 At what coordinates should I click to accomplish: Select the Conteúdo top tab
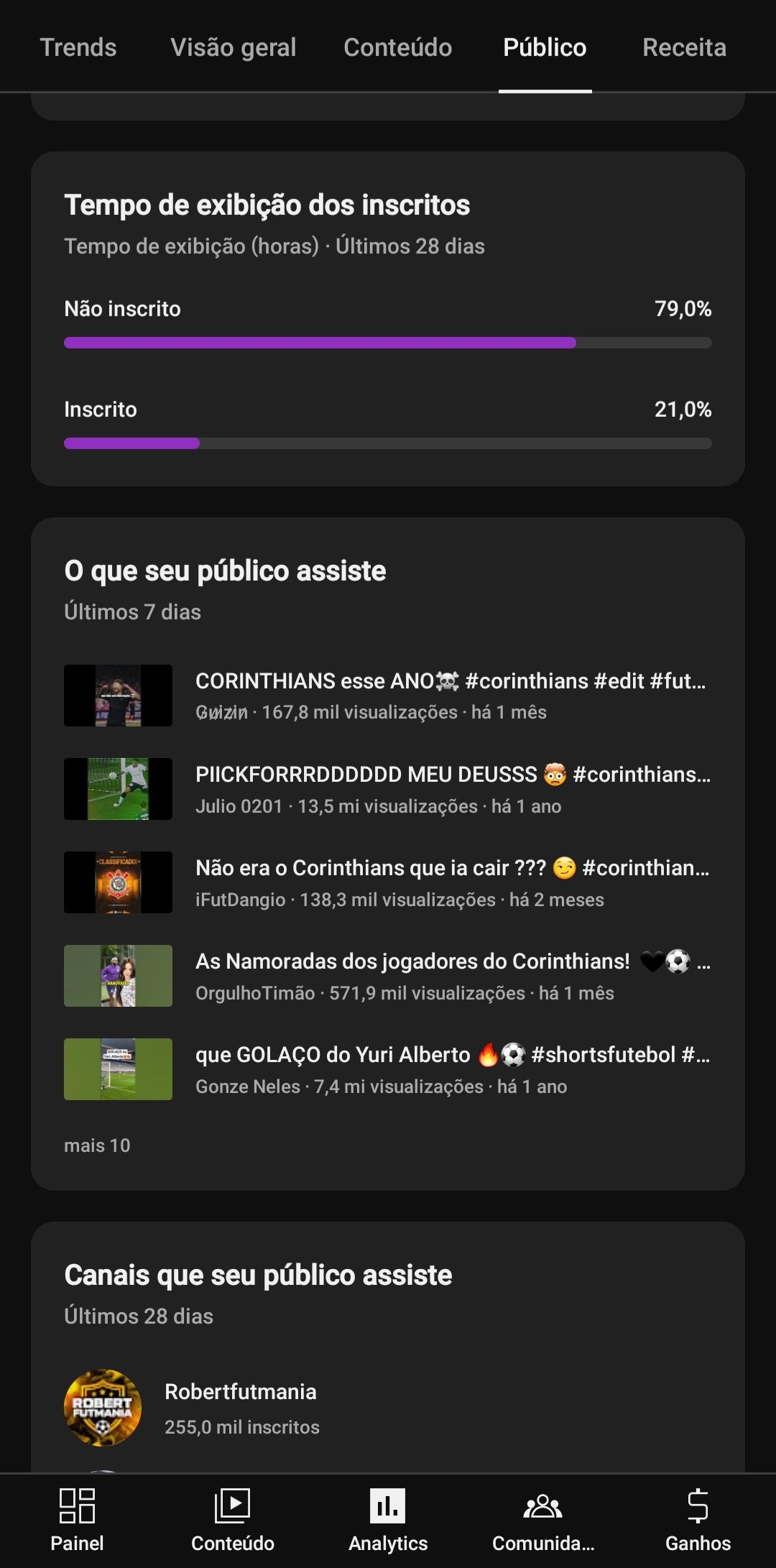click(398, 47)
